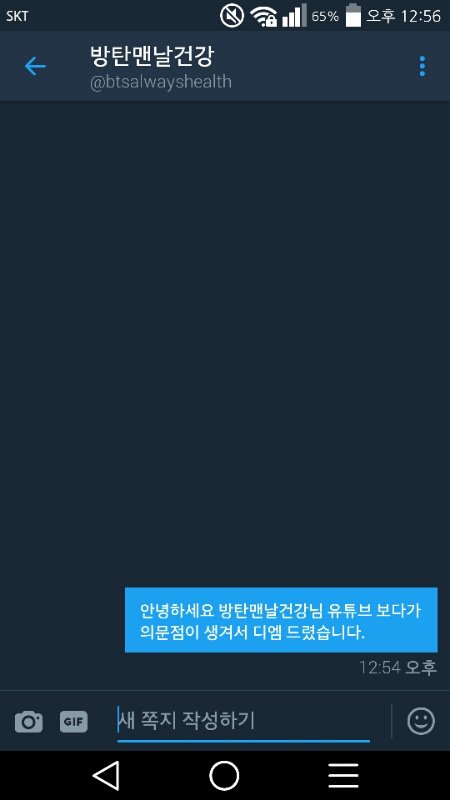Tap the system home button
The width and height of the screenshot is (450, 800).
point(224,776)
